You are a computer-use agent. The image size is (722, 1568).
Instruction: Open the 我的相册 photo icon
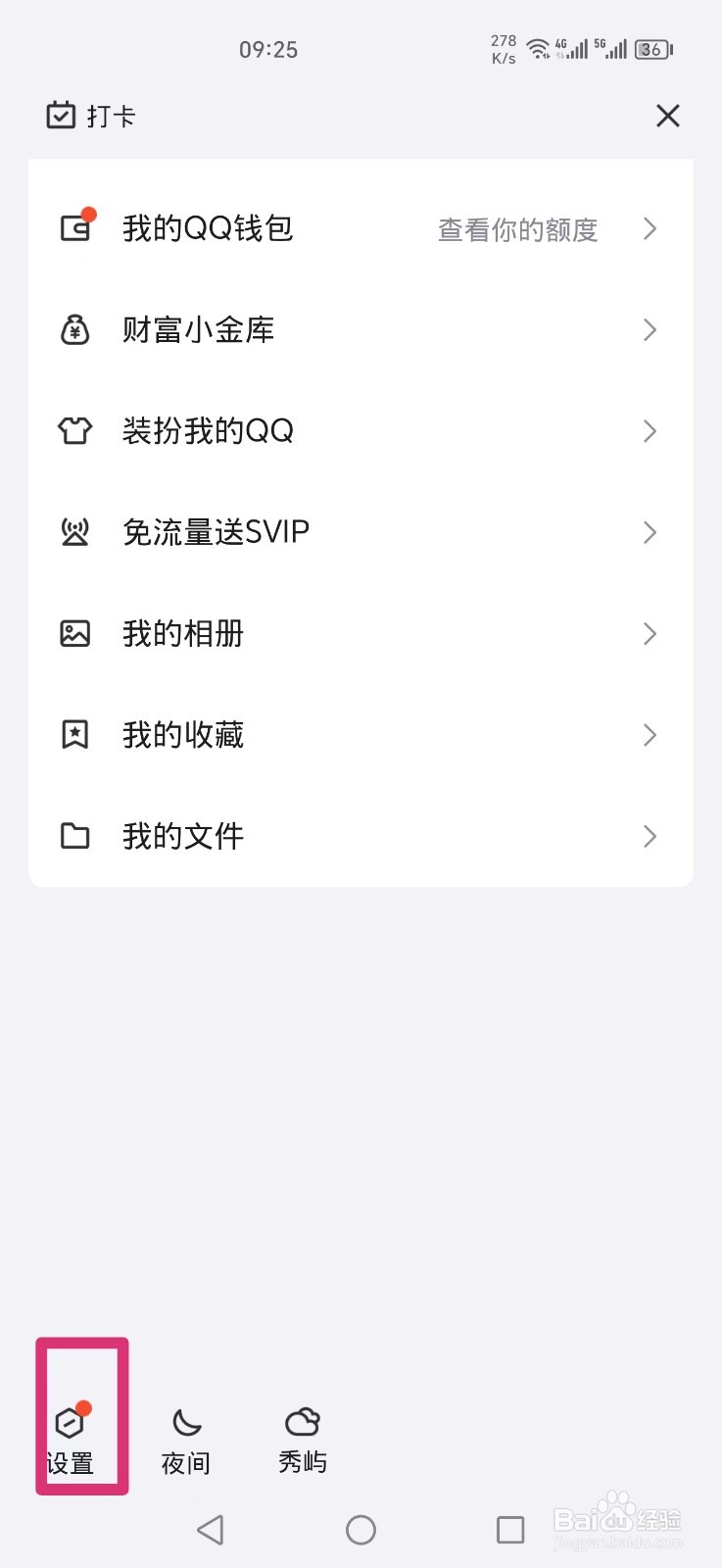(x=75, y=633)
